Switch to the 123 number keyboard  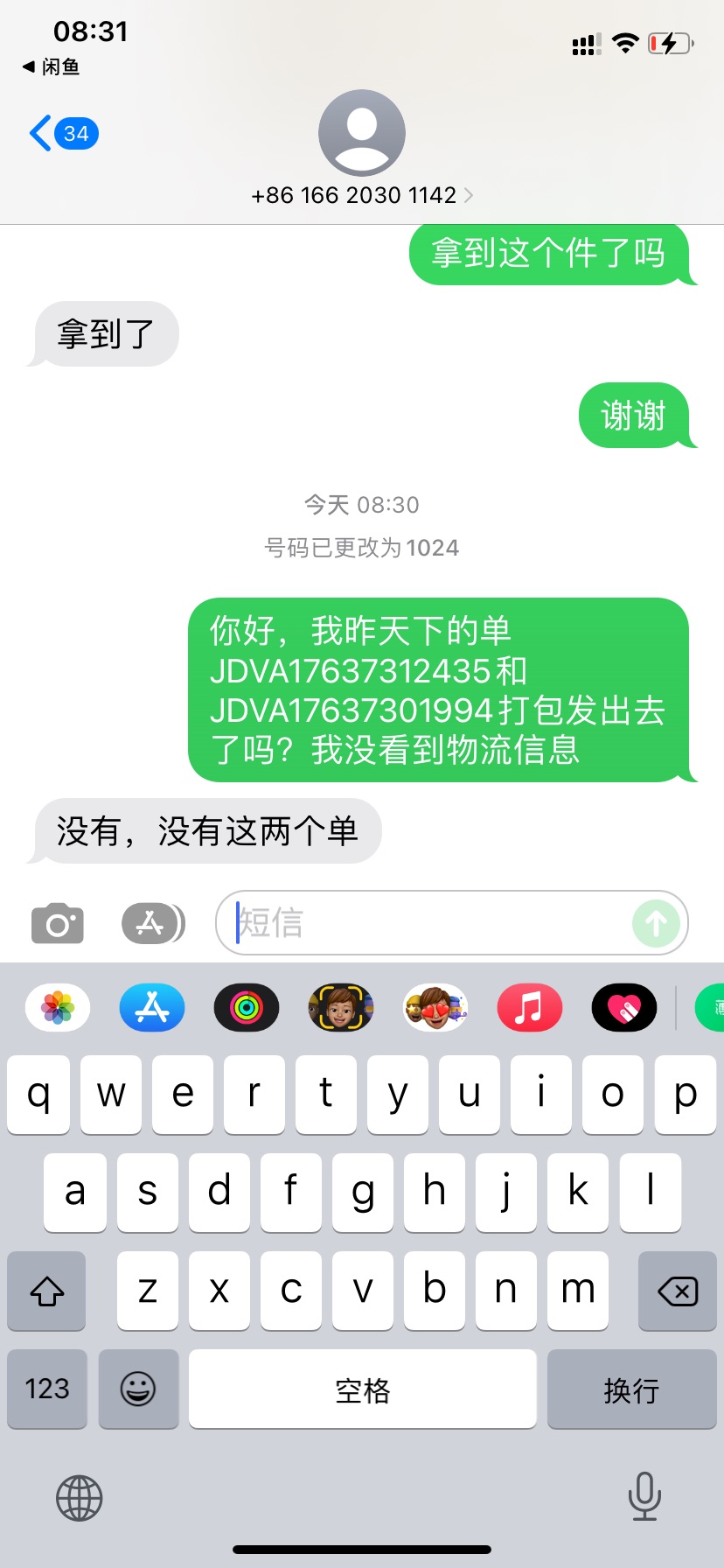tap(47, 1389)
